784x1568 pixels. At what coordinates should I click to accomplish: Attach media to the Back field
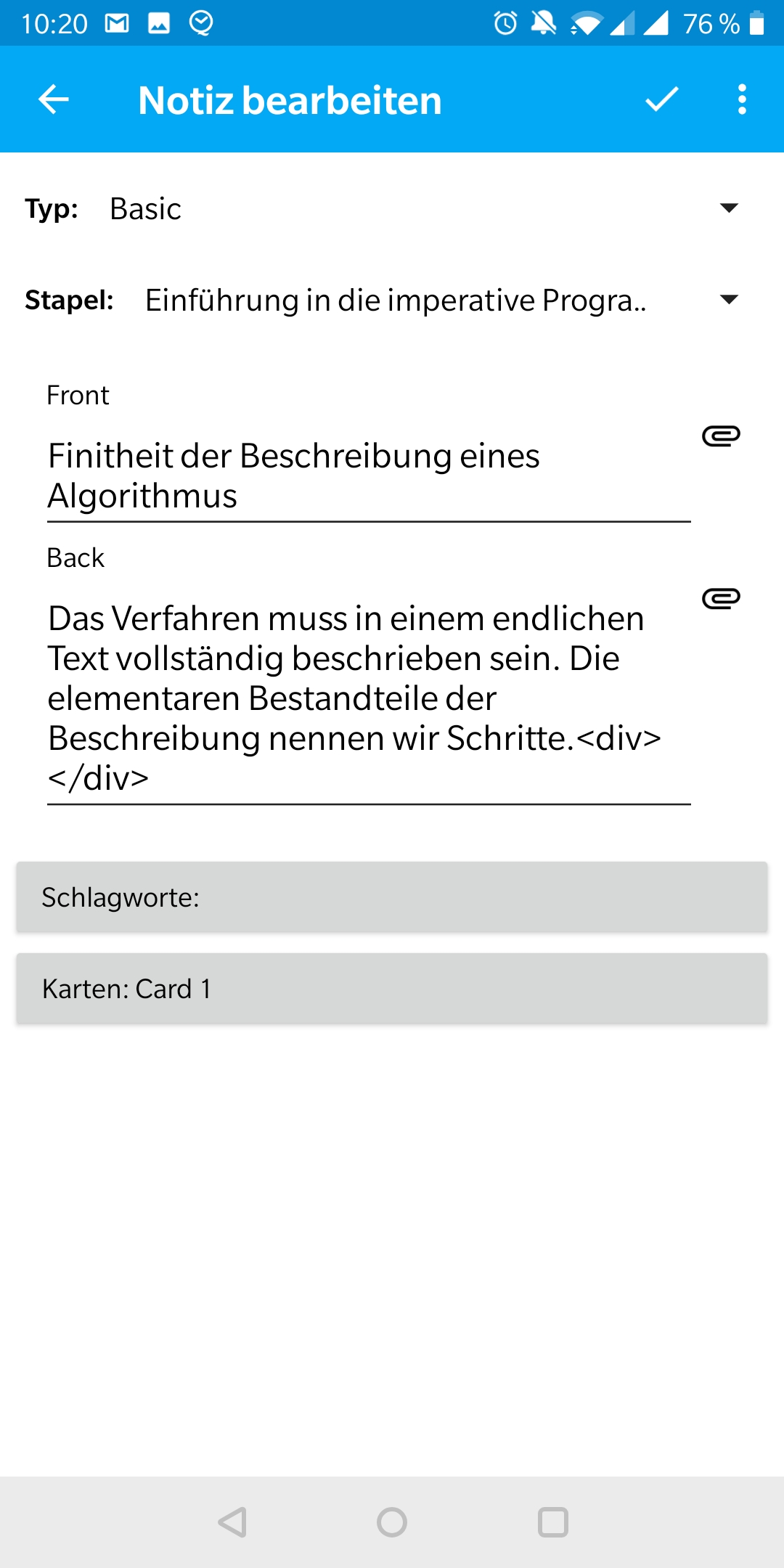pos(721,598)
